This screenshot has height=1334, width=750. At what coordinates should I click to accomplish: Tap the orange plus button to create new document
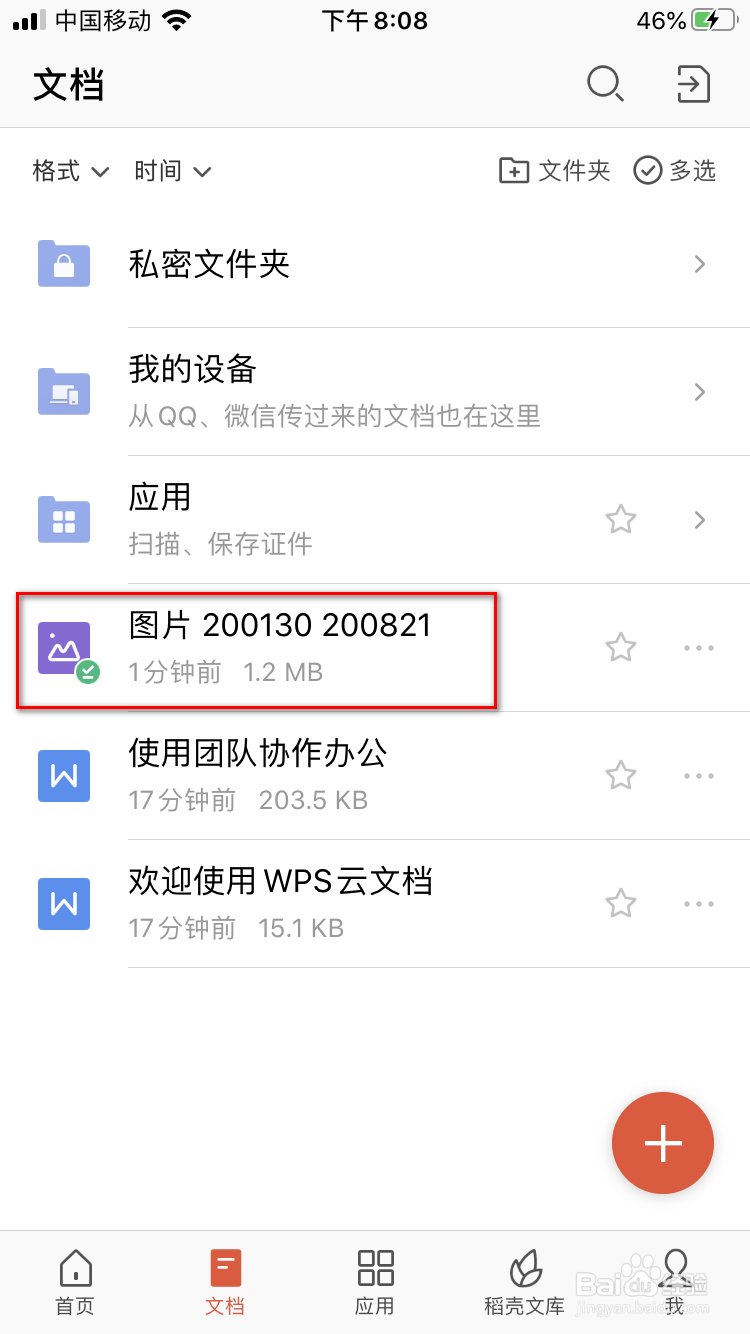coord(663,1143)
